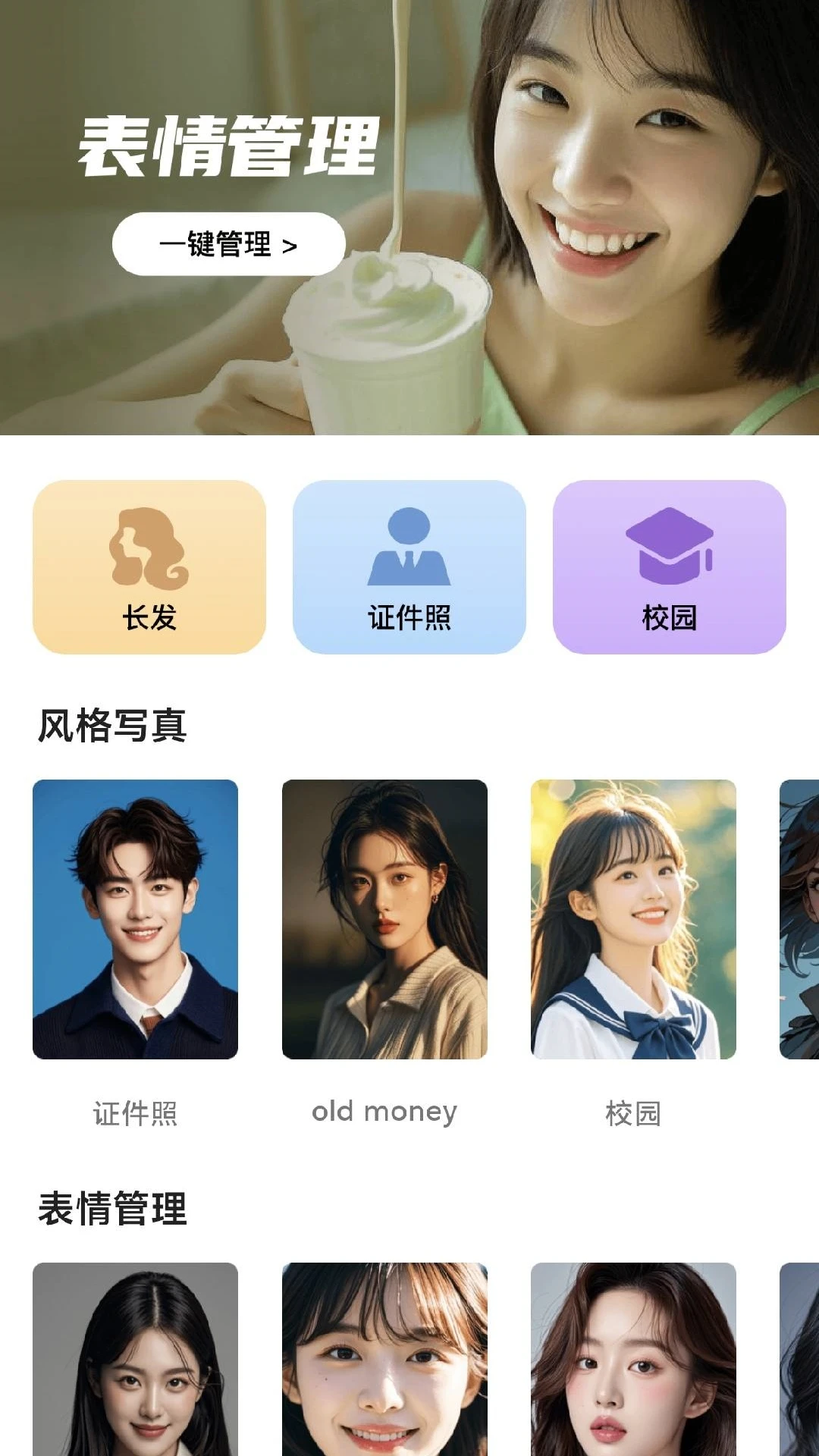Open the 证件照 style portrait in 风格写真
Image resolution: width=819 pixels, height=1456 pixels.
pos(135,919)
